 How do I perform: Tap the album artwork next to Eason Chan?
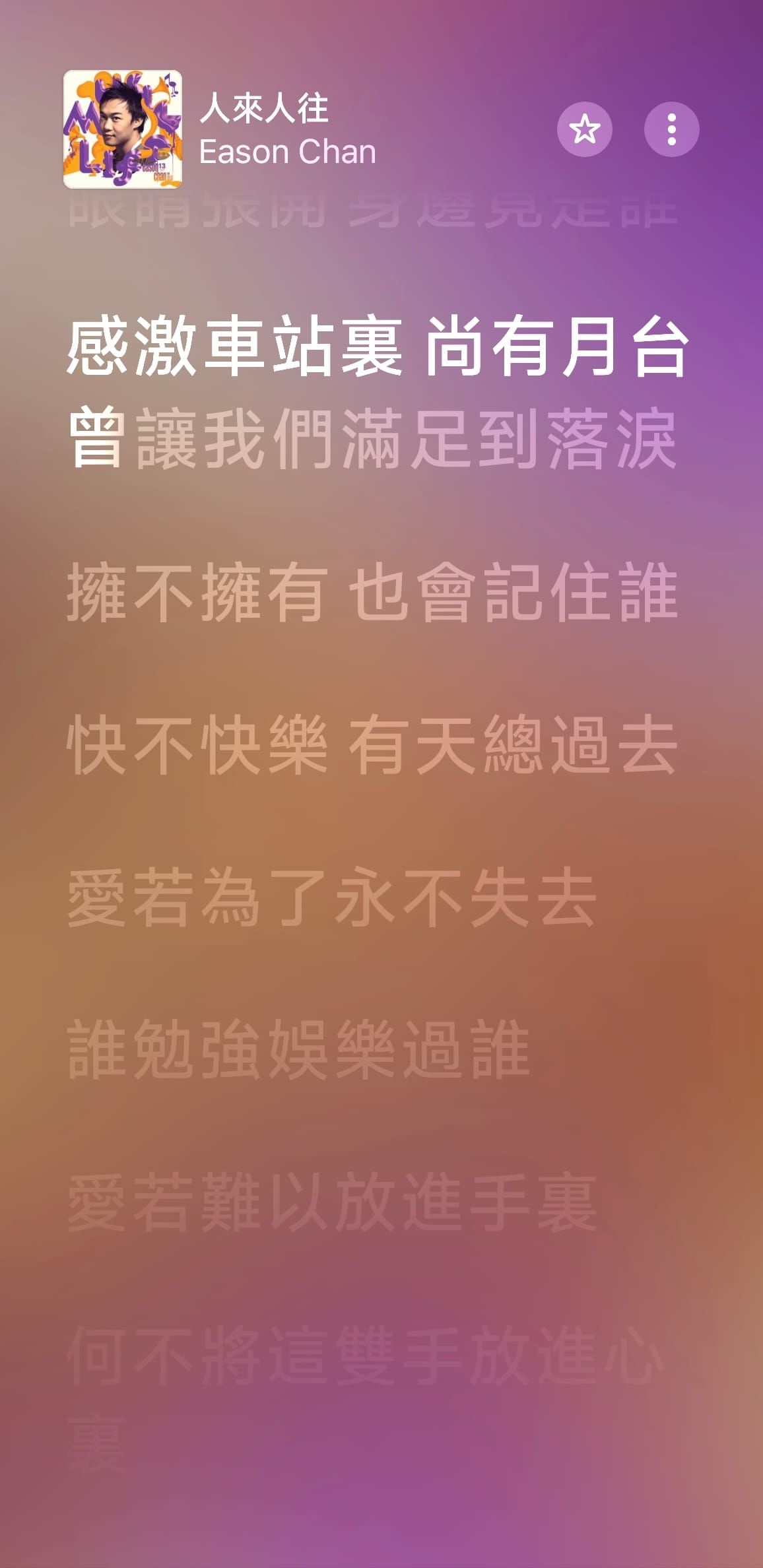pos(123,129)
